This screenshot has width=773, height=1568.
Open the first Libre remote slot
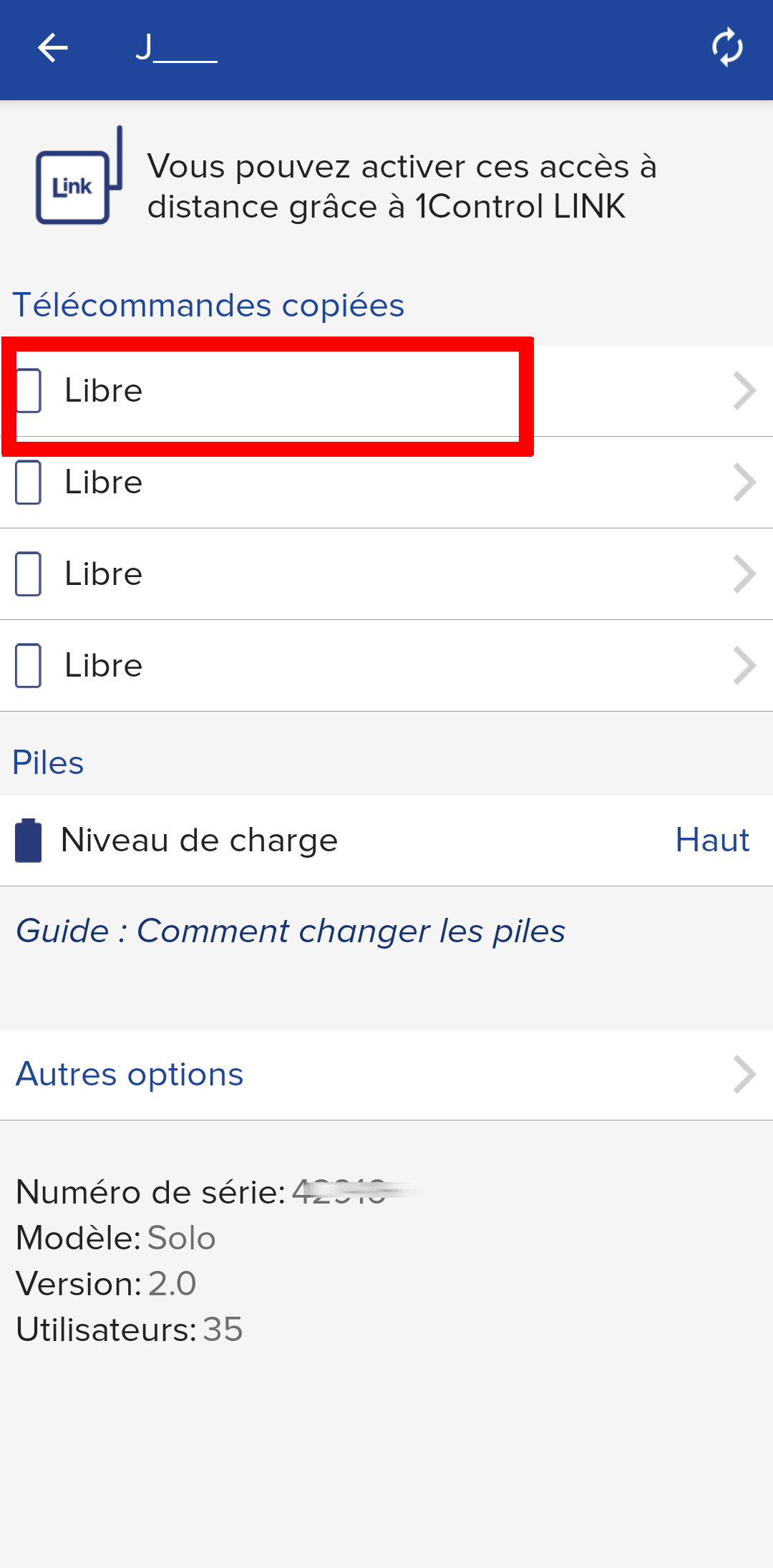click(x=386, y=391)
